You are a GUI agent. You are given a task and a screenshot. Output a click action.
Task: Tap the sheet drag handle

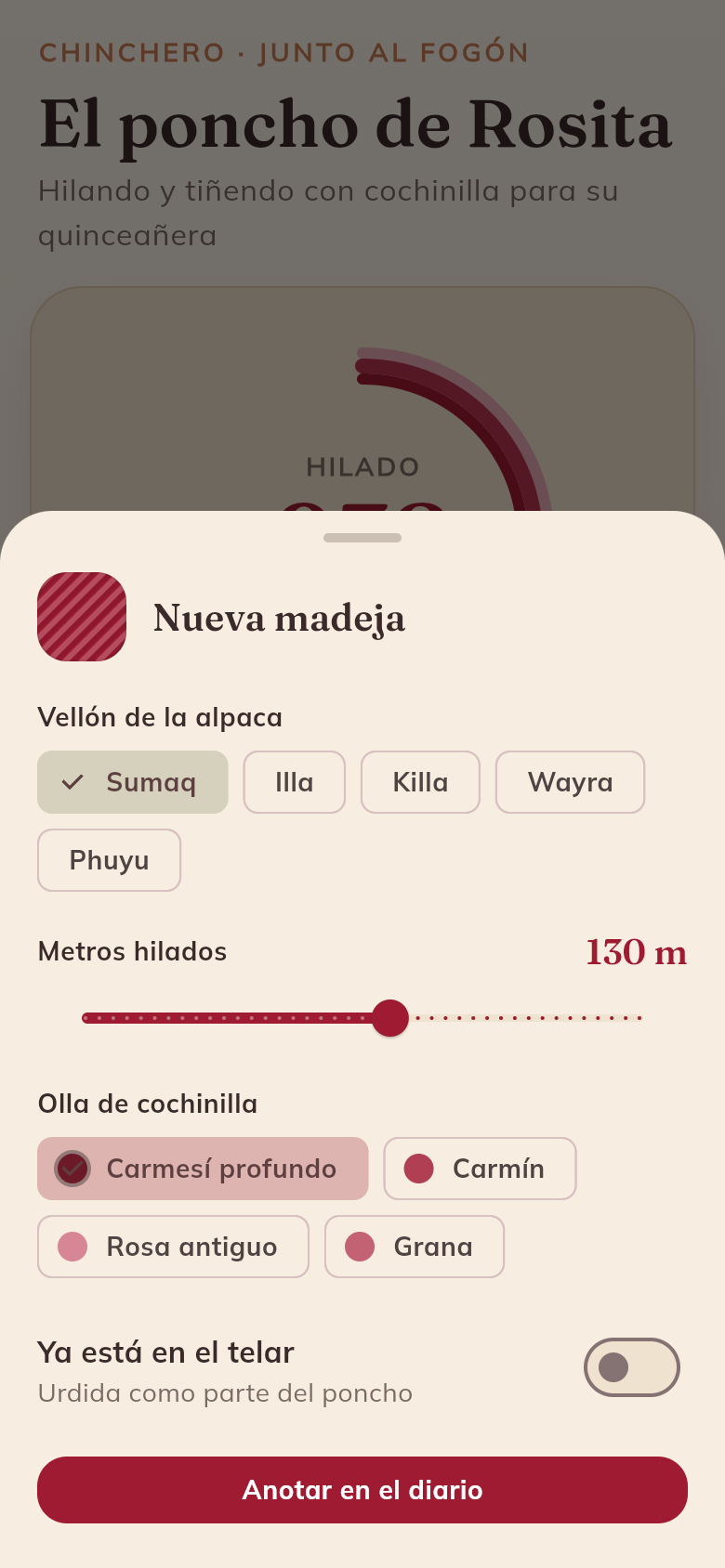pyautogui.click(x=362, y=538)
